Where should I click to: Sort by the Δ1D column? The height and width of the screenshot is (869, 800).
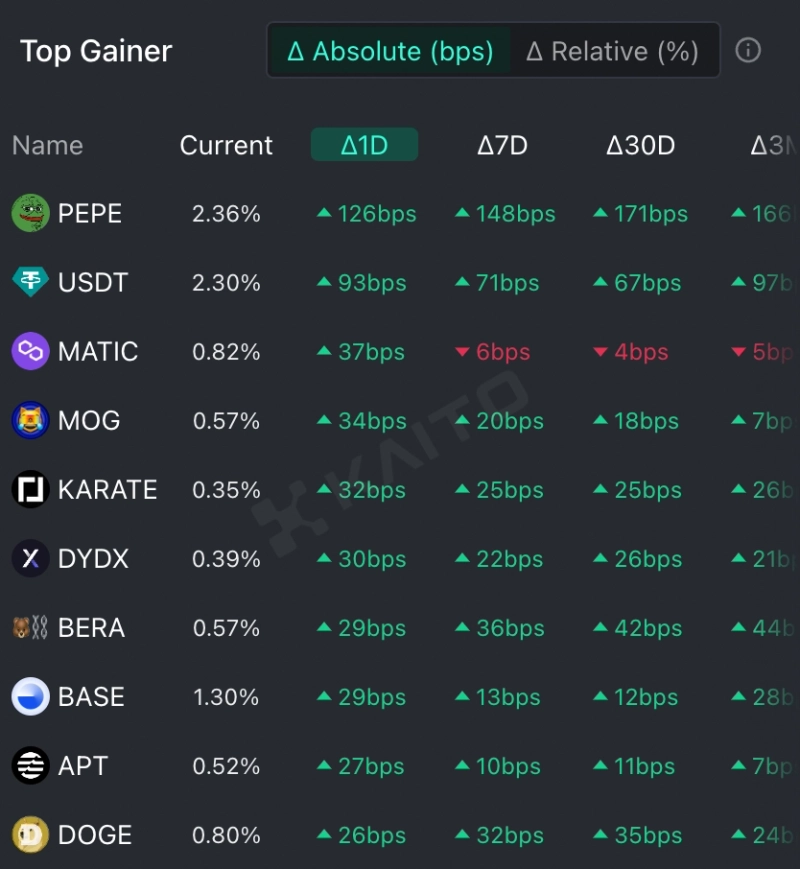click(x=364, y=145)
